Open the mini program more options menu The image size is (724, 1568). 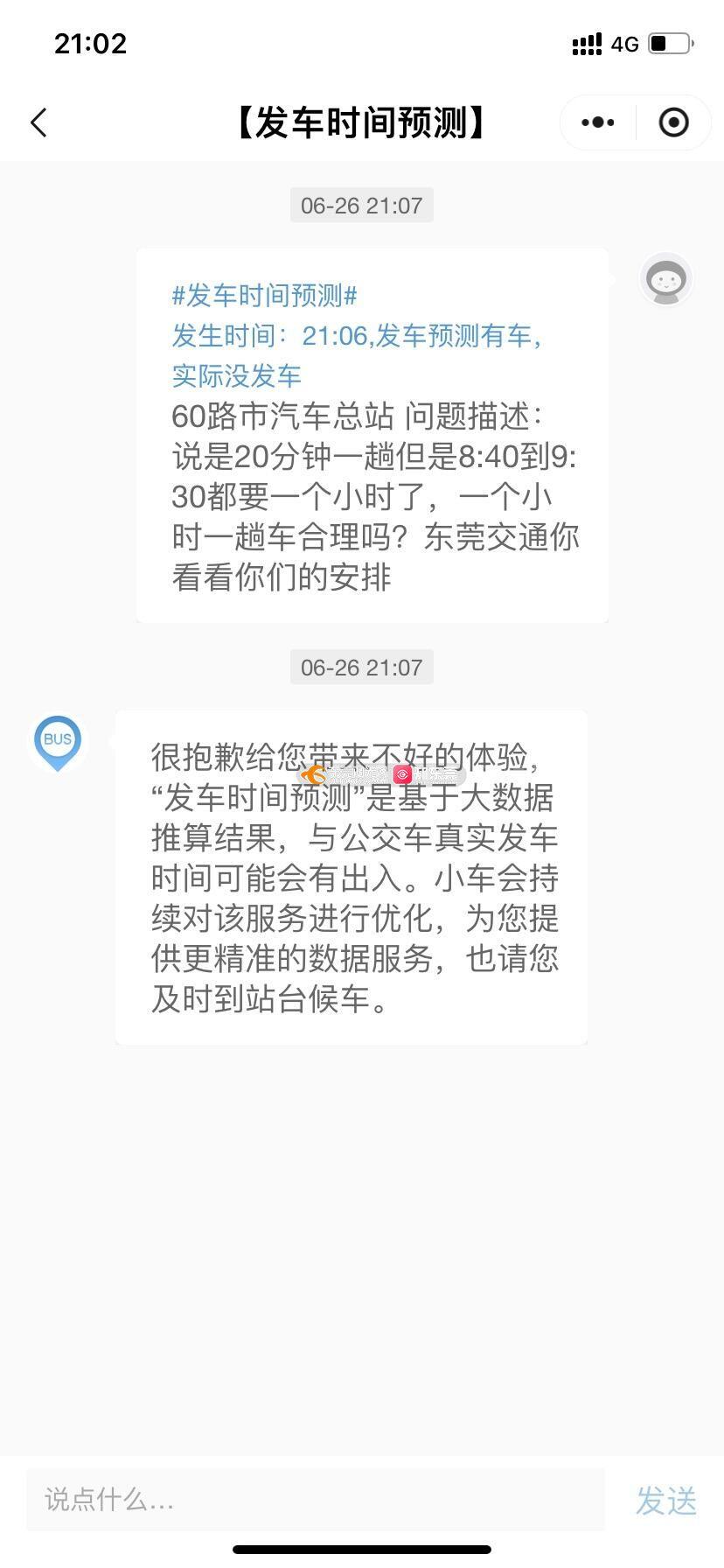(598, 122)
